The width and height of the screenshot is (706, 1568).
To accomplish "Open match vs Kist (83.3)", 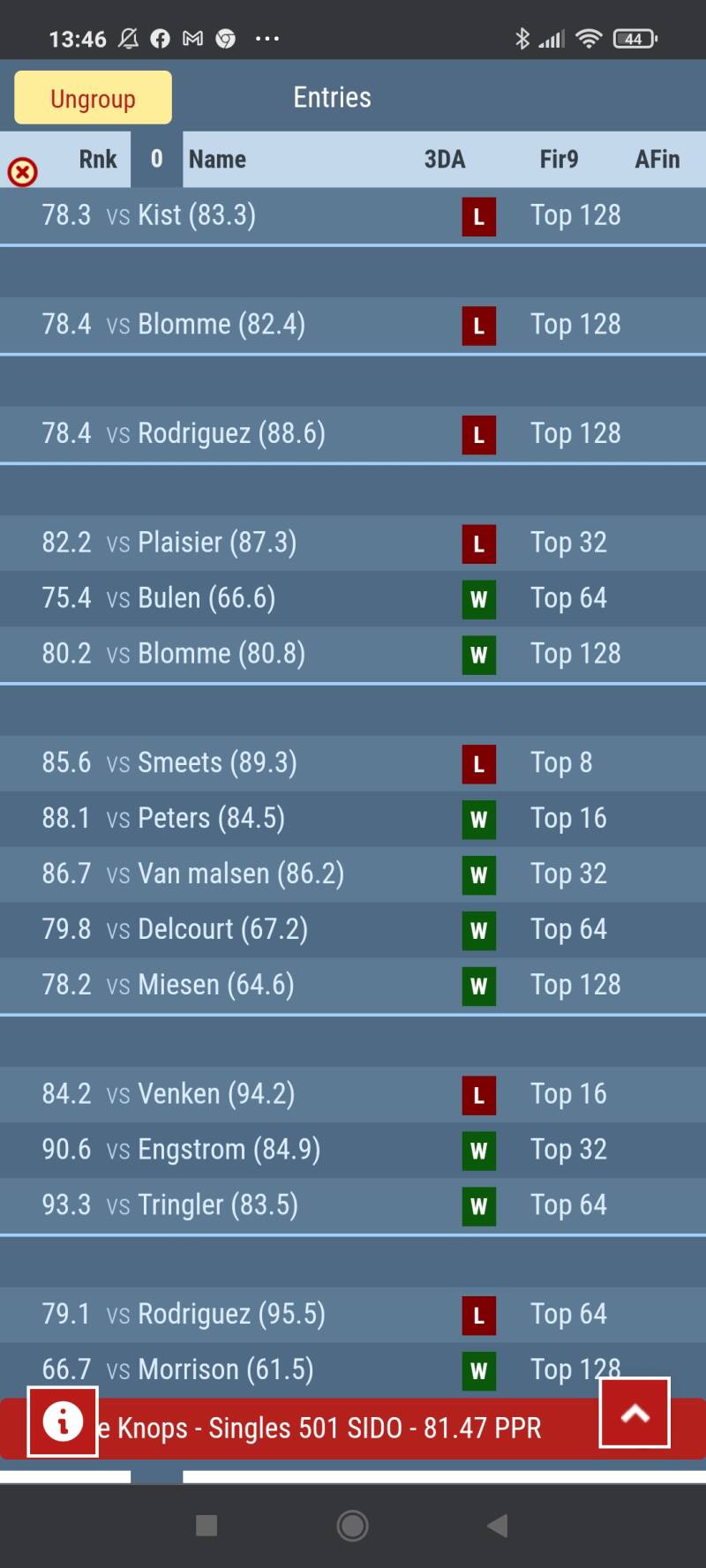I will coord(197,215).
